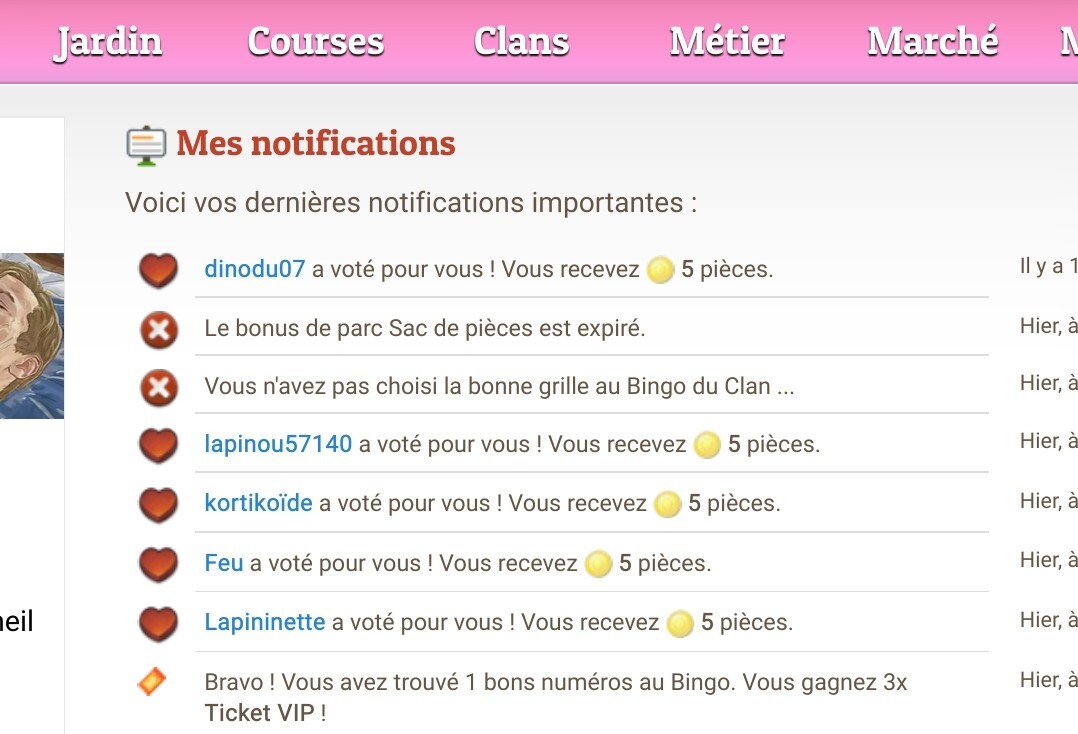Open kortikoïde's player profile

258,503
